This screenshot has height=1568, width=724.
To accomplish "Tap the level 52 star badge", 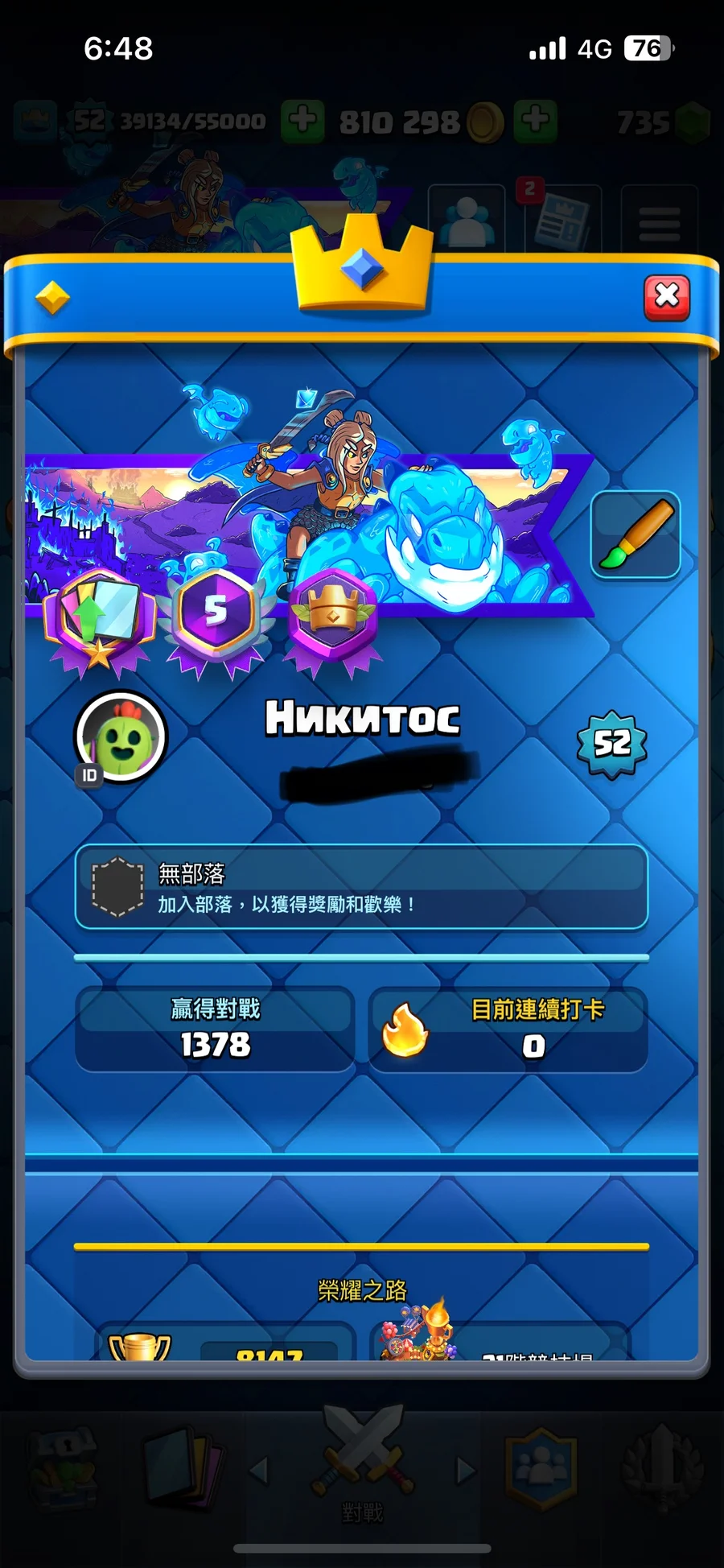I will point(612,744).
